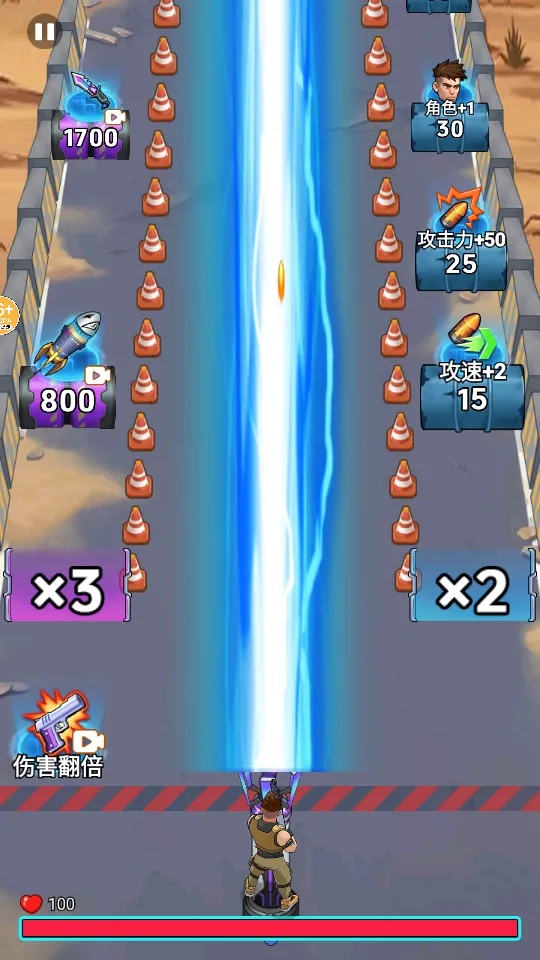Activate the 伤害翻倍 double damage ad bonus
The image size is (540, 960).
point(58,733)
